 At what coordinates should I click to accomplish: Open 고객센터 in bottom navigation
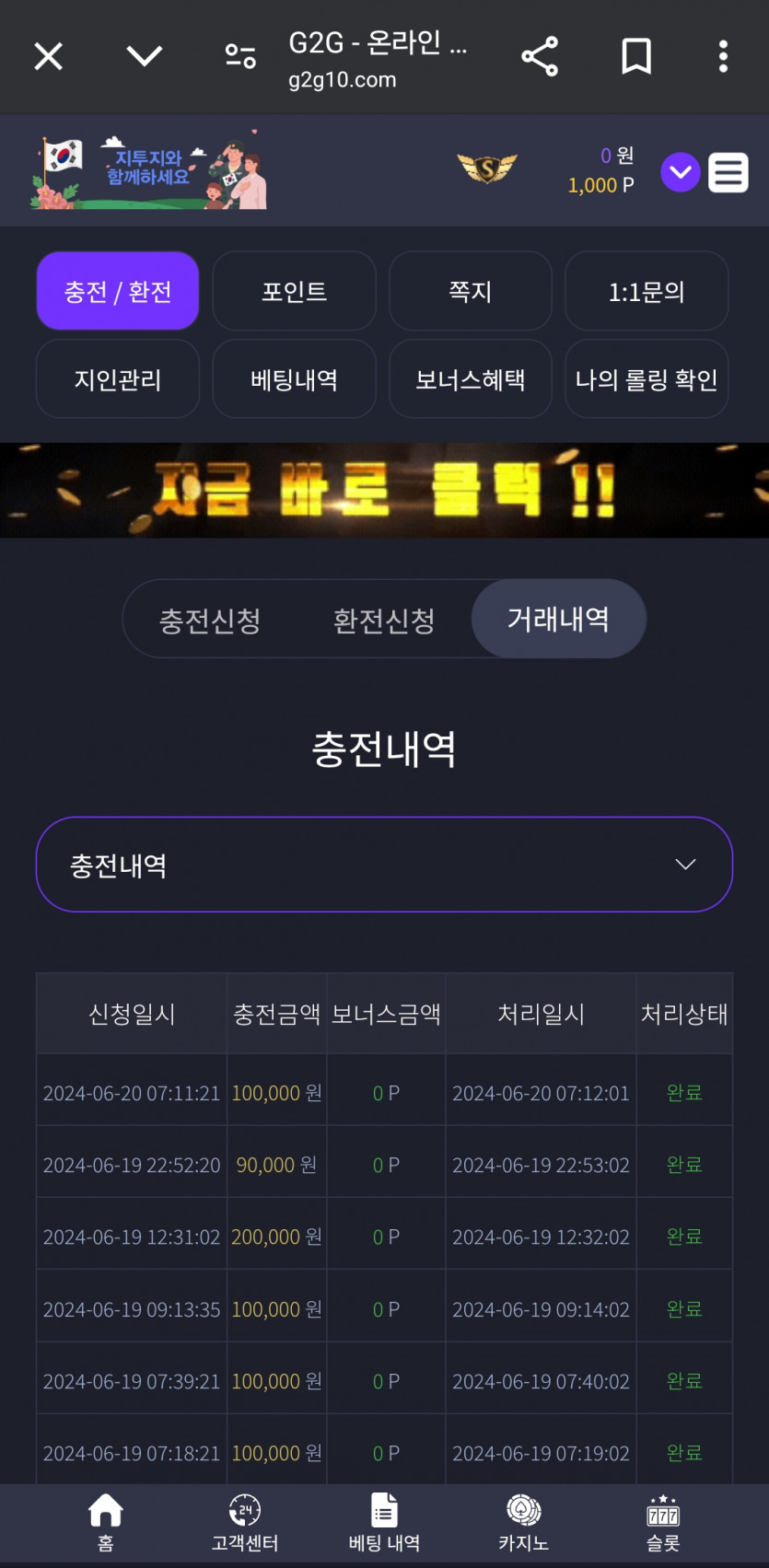(x=245, y=1522)
